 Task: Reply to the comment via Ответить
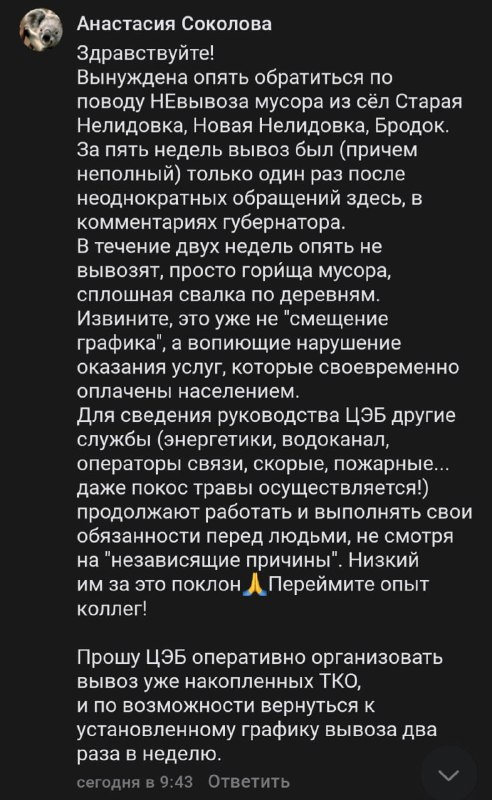249,781
